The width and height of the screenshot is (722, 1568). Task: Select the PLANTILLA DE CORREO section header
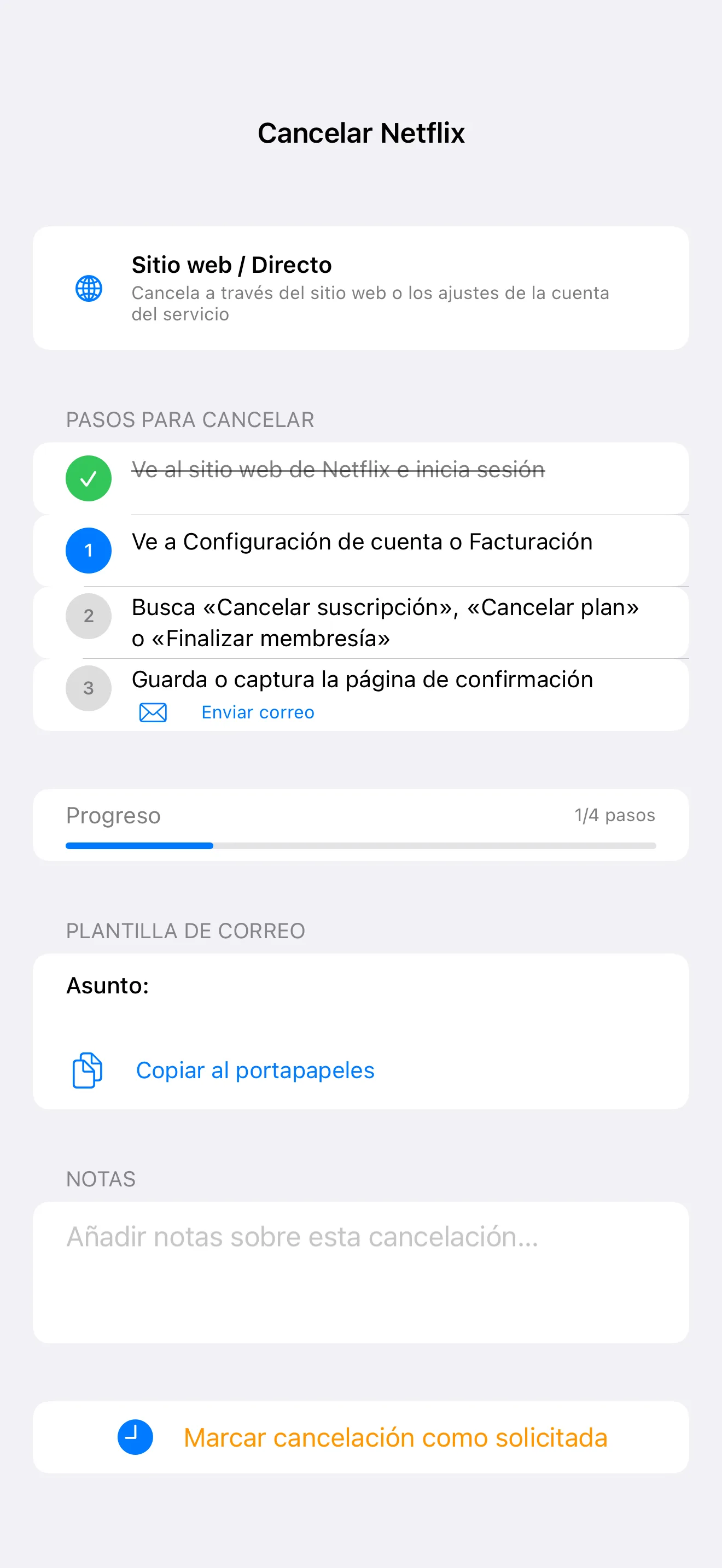(185, 930)
